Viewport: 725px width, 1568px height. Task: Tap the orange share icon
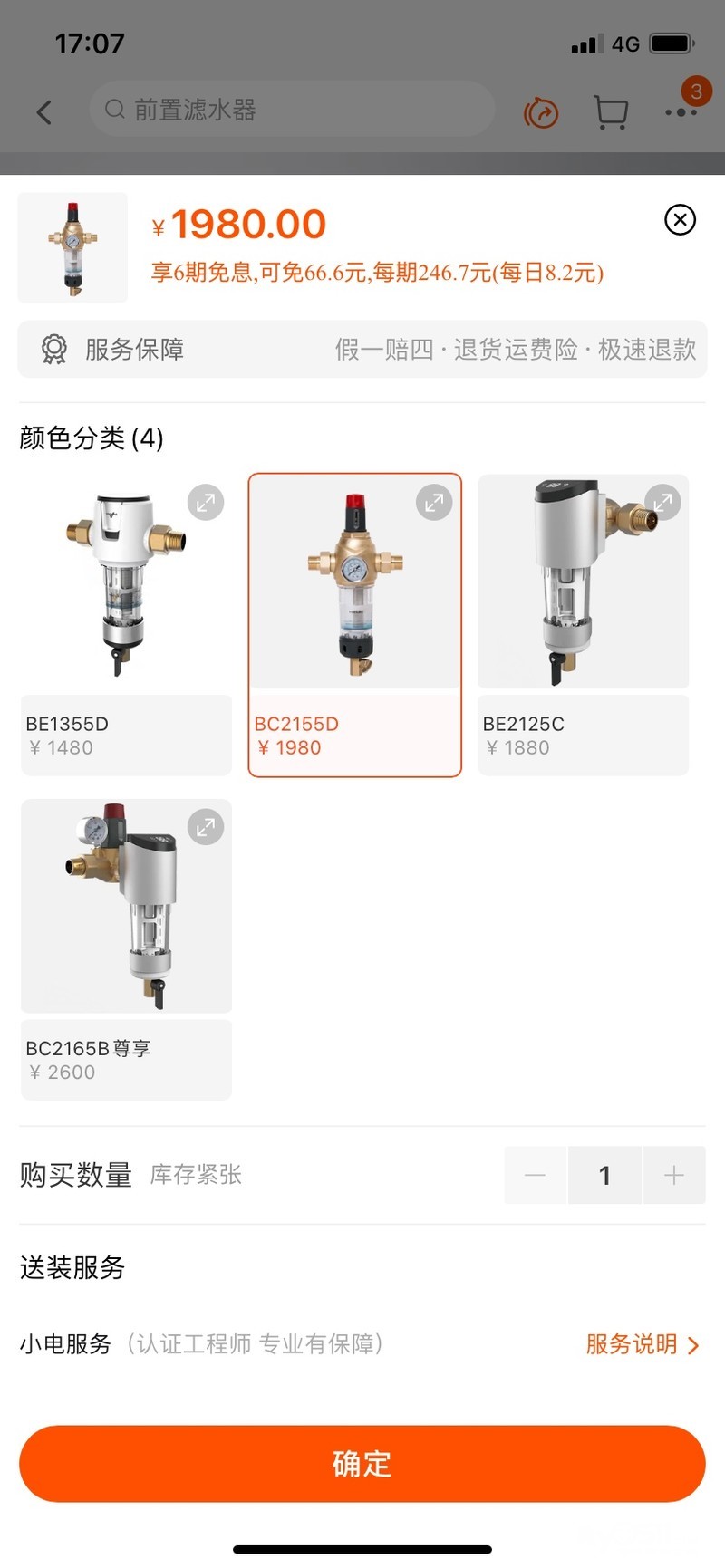[x=541, y=112]
